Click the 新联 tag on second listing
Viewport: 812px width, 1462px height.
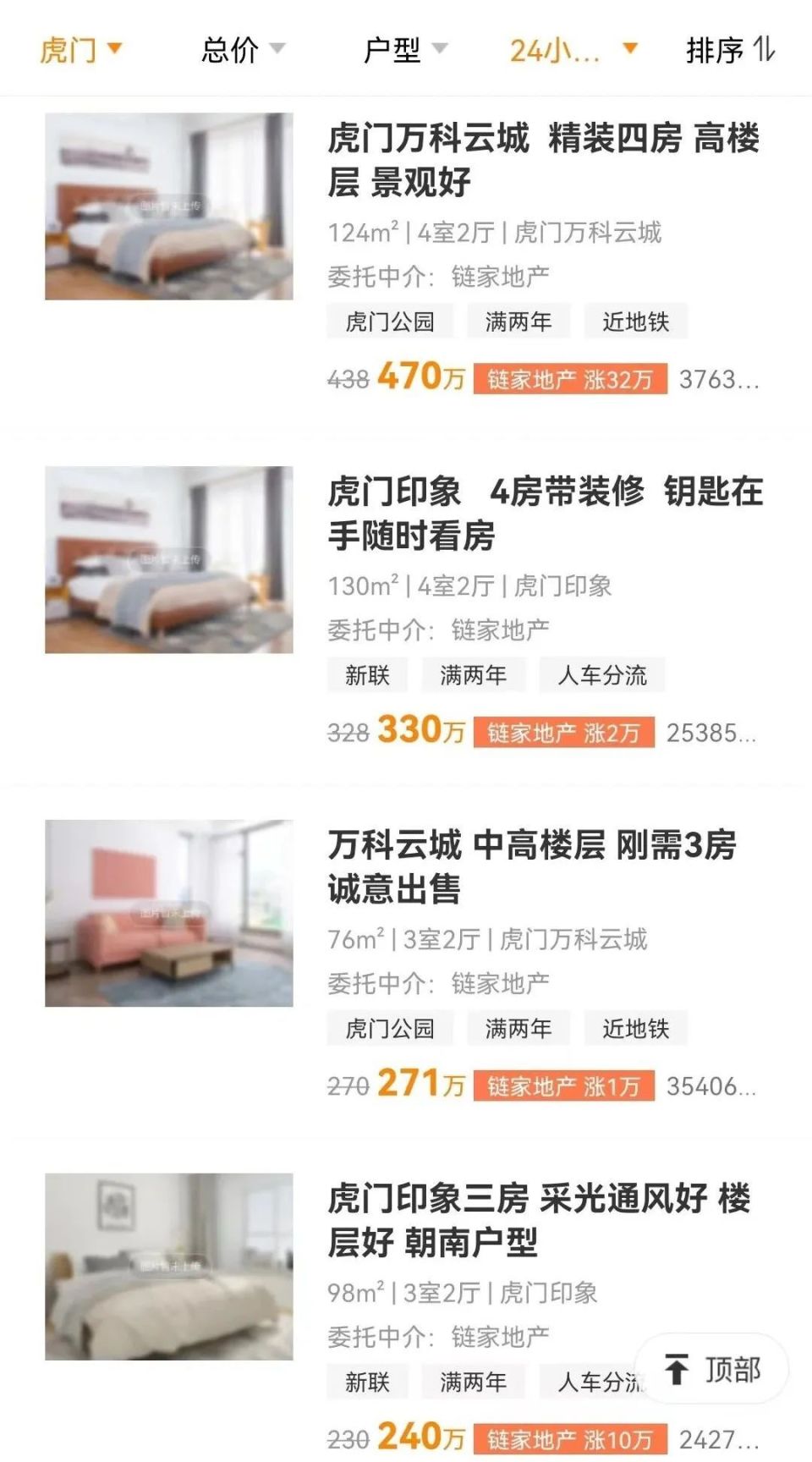367,674
